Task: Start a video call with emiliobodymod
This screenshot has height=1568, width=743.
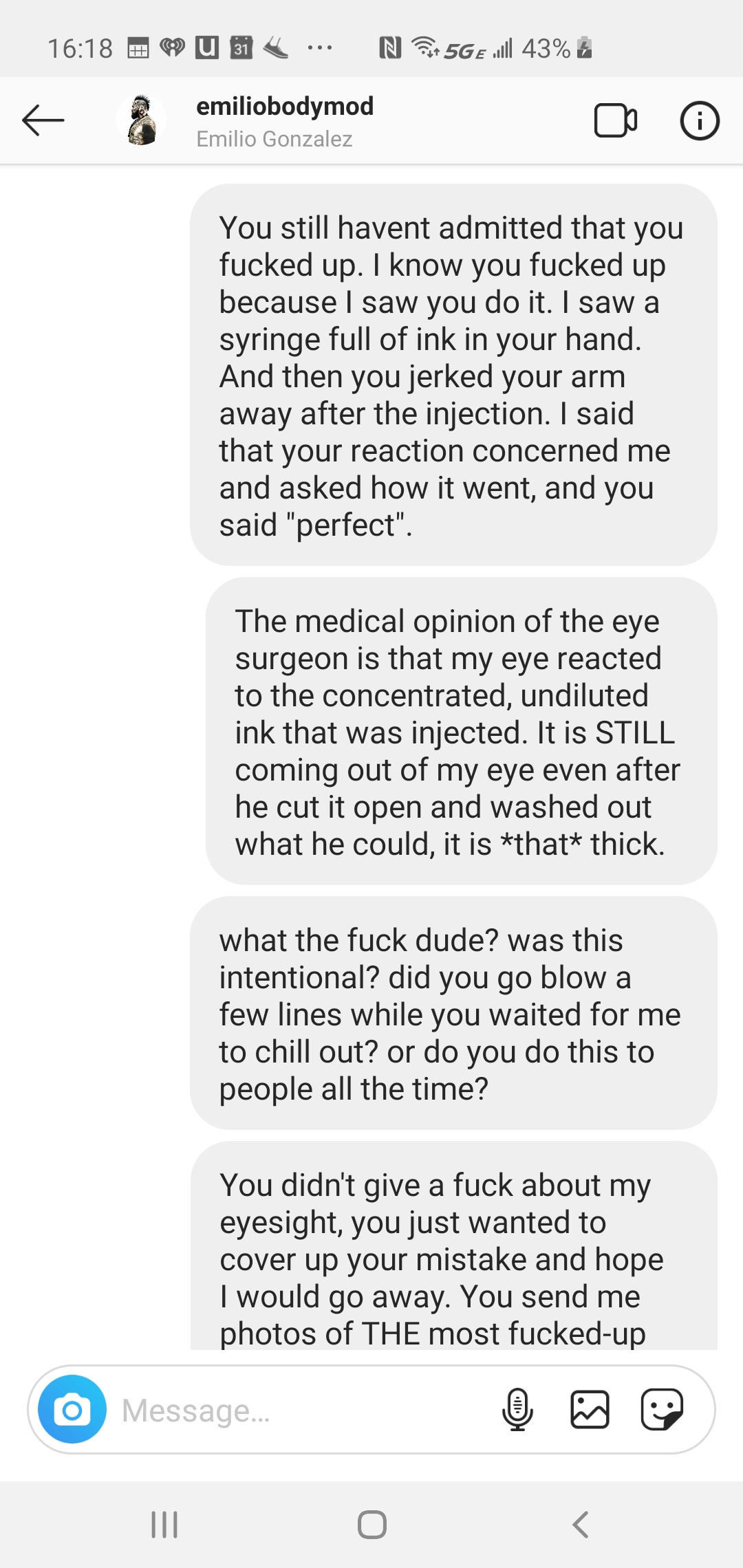Action: tap(615, 121)
